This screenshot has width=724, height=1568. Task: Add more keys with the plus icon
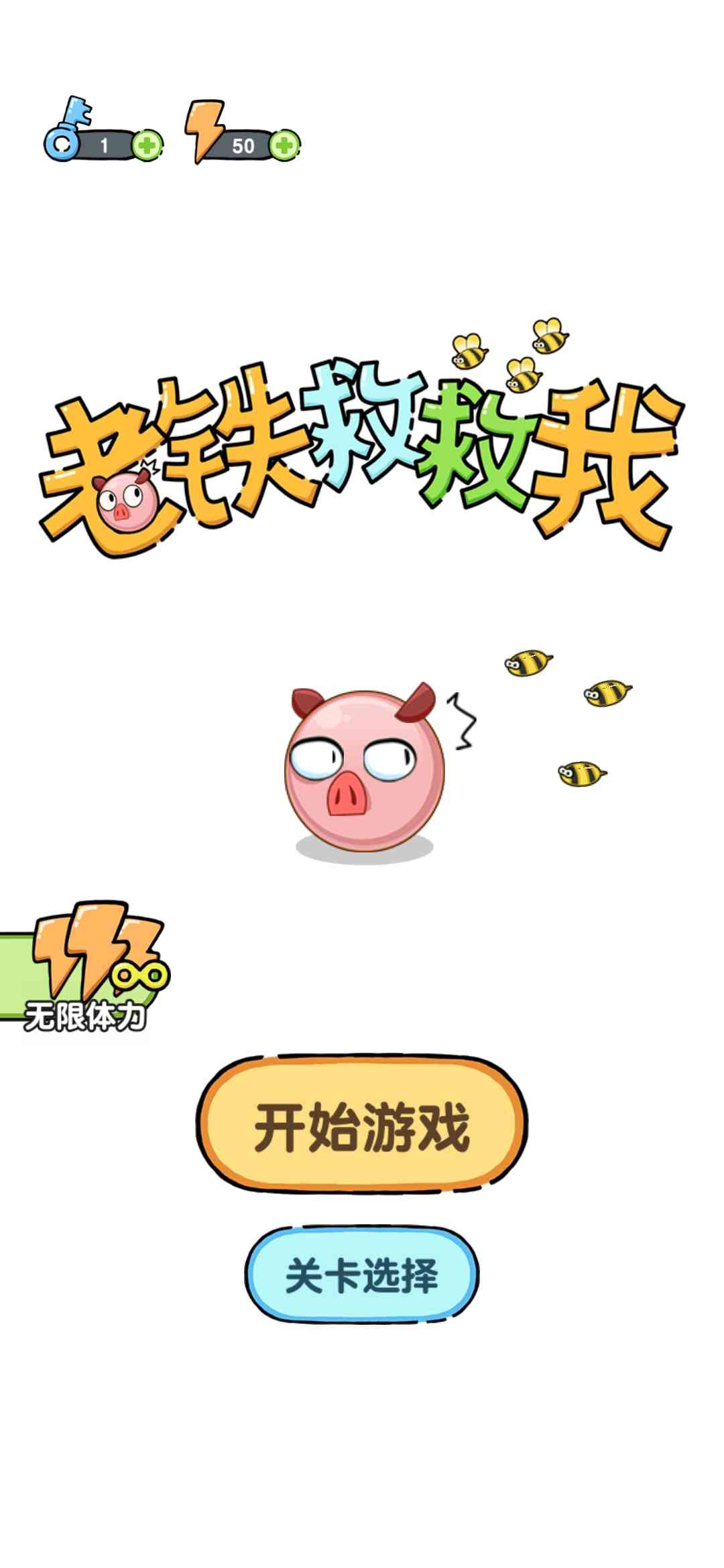[146, 145]
